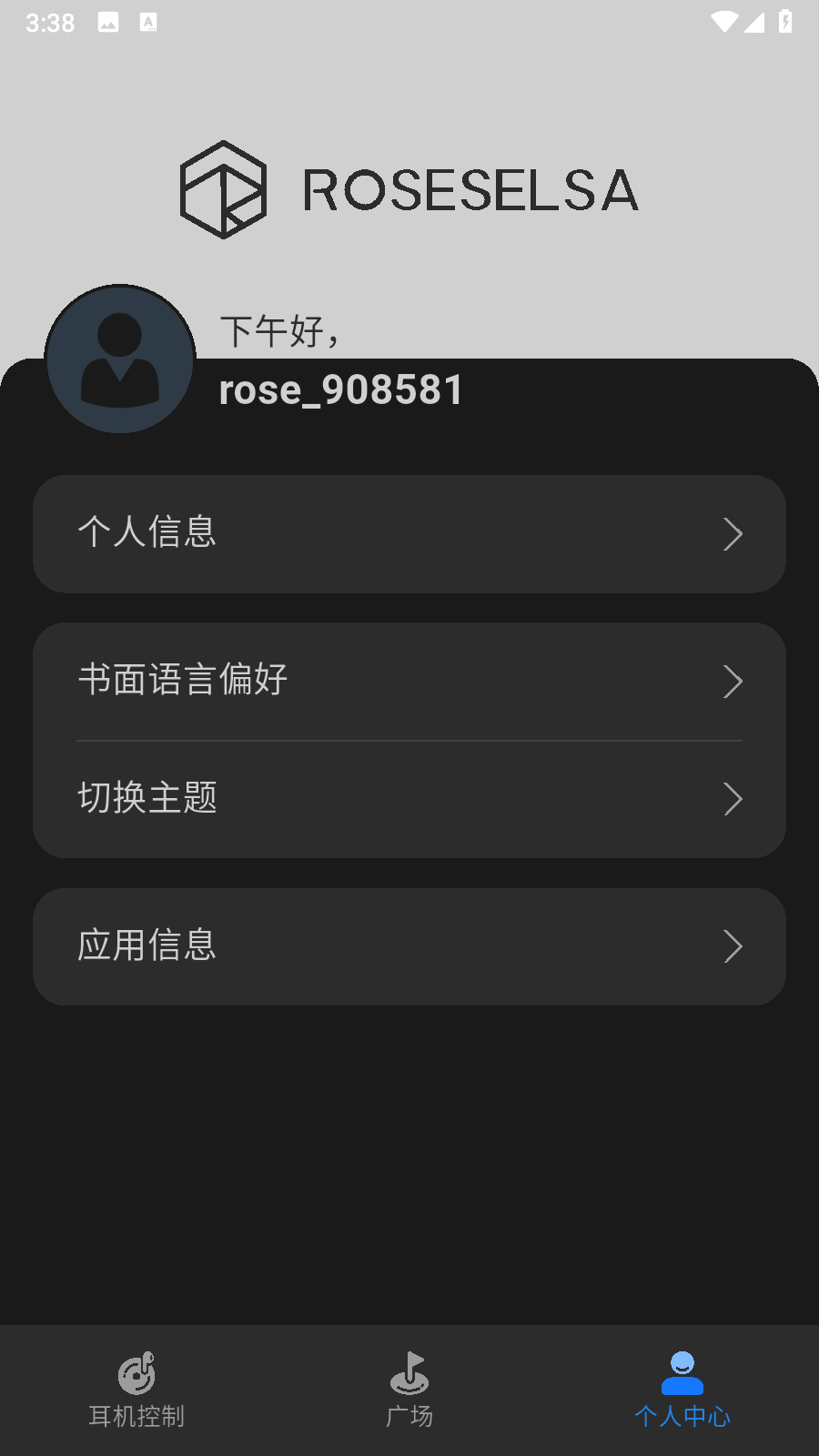Open 切换主题 theme switching option
The image size is (819, 1456).
click(x=409, y=798)
